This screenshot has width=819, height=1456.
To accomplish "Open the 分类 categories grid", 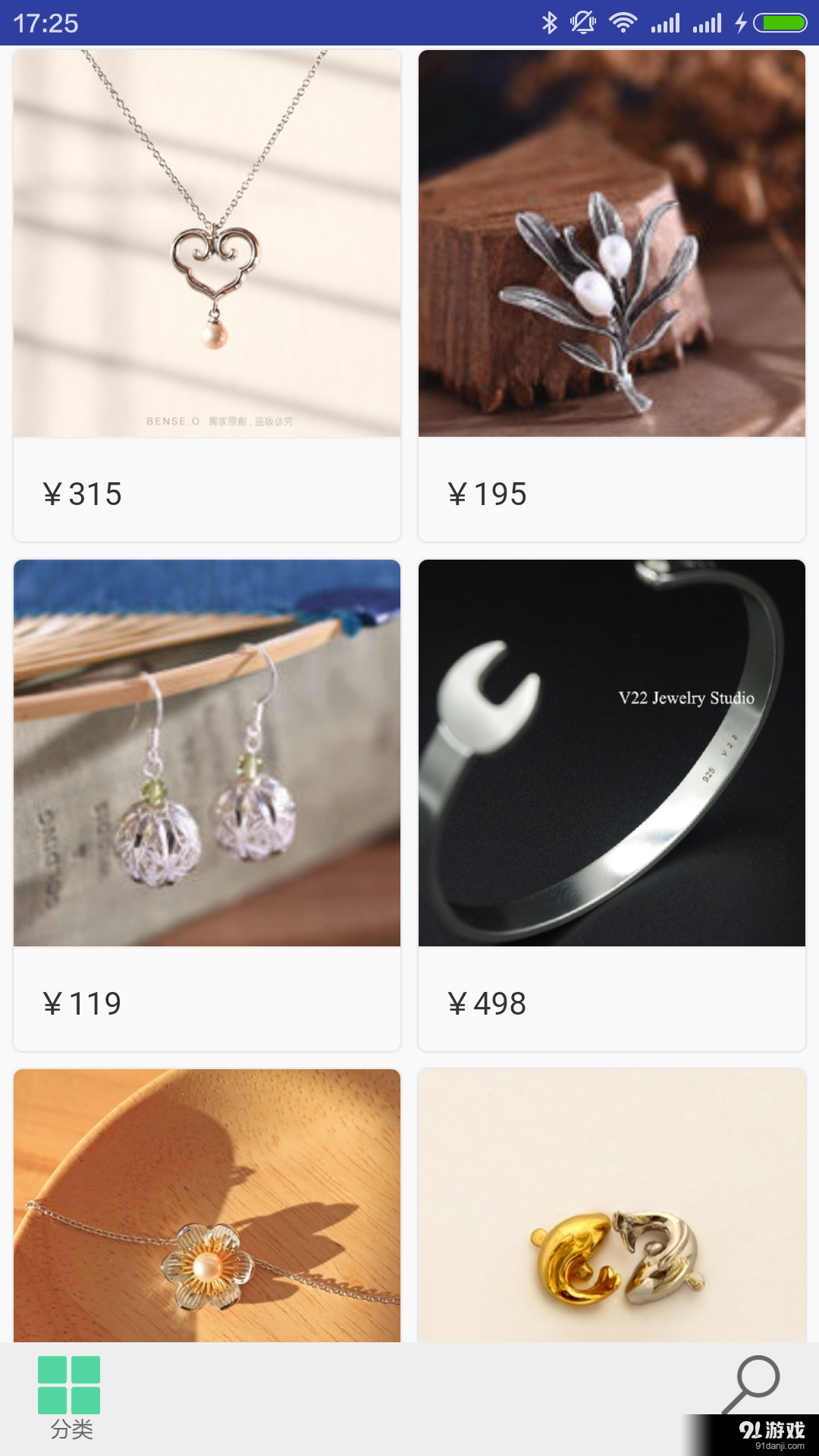I will 70,1397.
